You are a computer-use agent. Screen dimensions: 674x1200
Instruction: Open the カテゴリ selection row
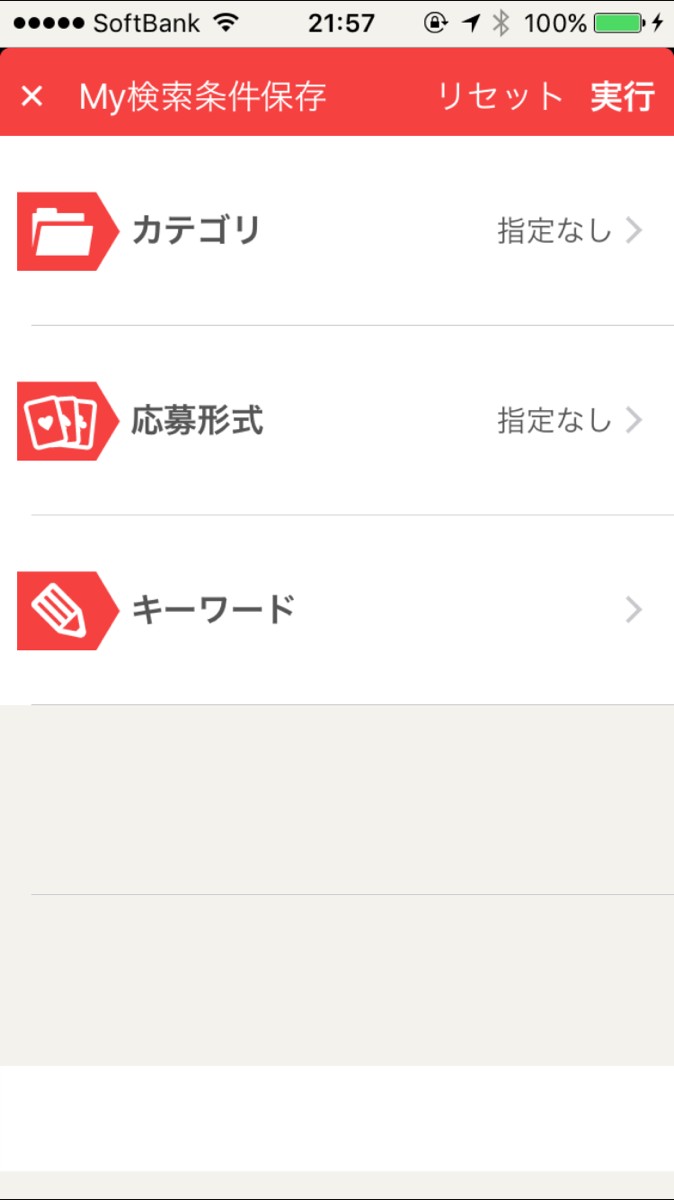337,231
